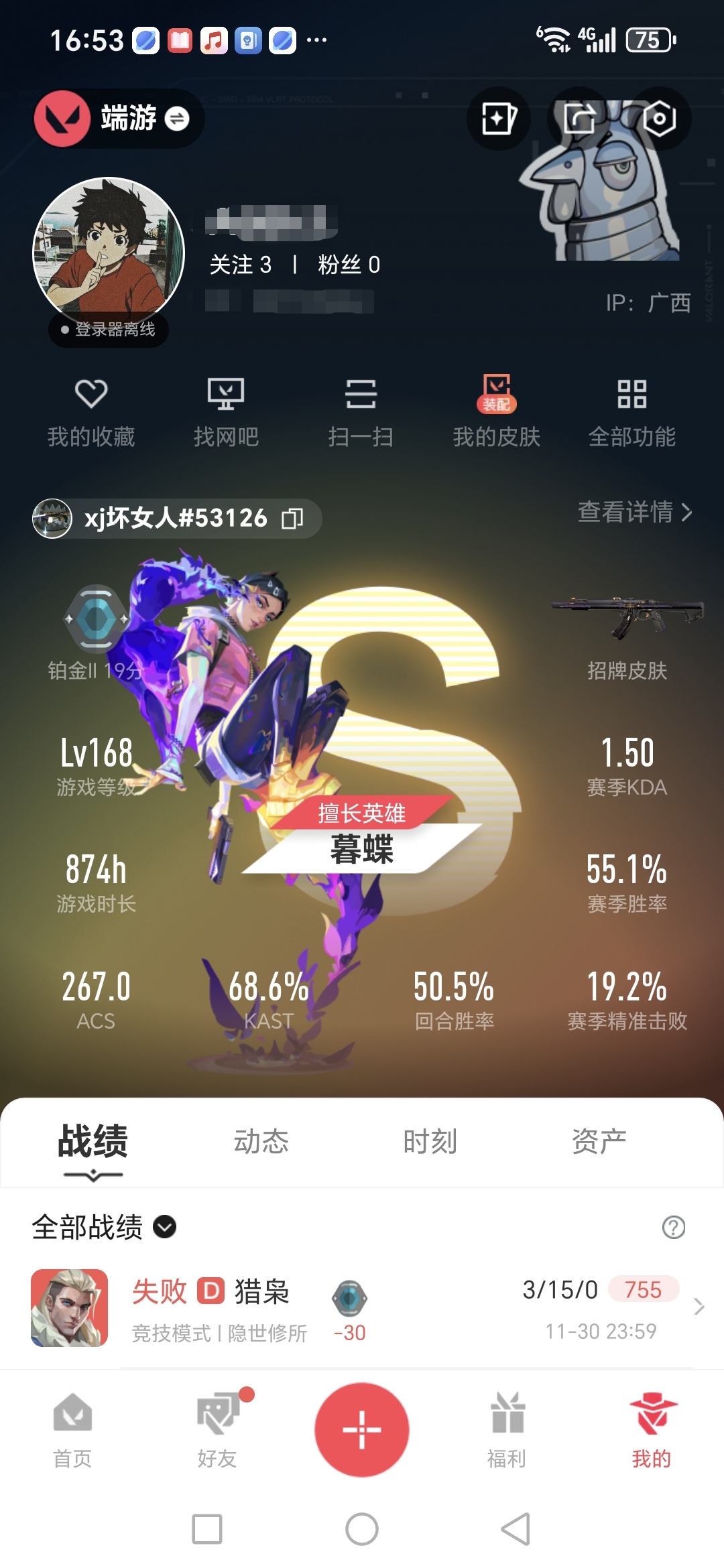Expand the 全部战绩 filter dropdown
This screenshot has width=724, height=1568.
pos(164,1227)
